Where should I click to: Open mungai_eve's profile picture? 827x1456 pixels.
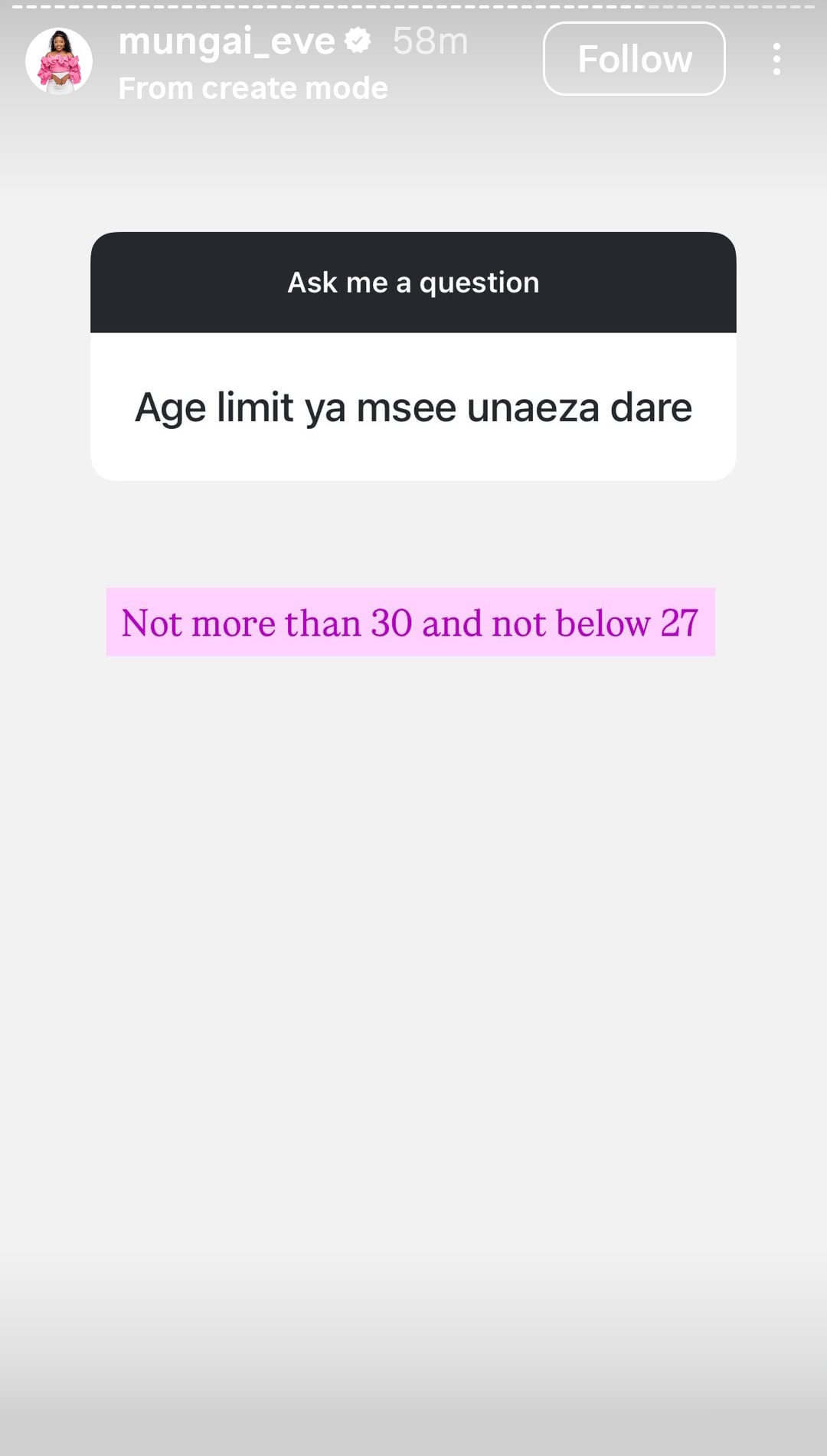[x=59, y=61]
